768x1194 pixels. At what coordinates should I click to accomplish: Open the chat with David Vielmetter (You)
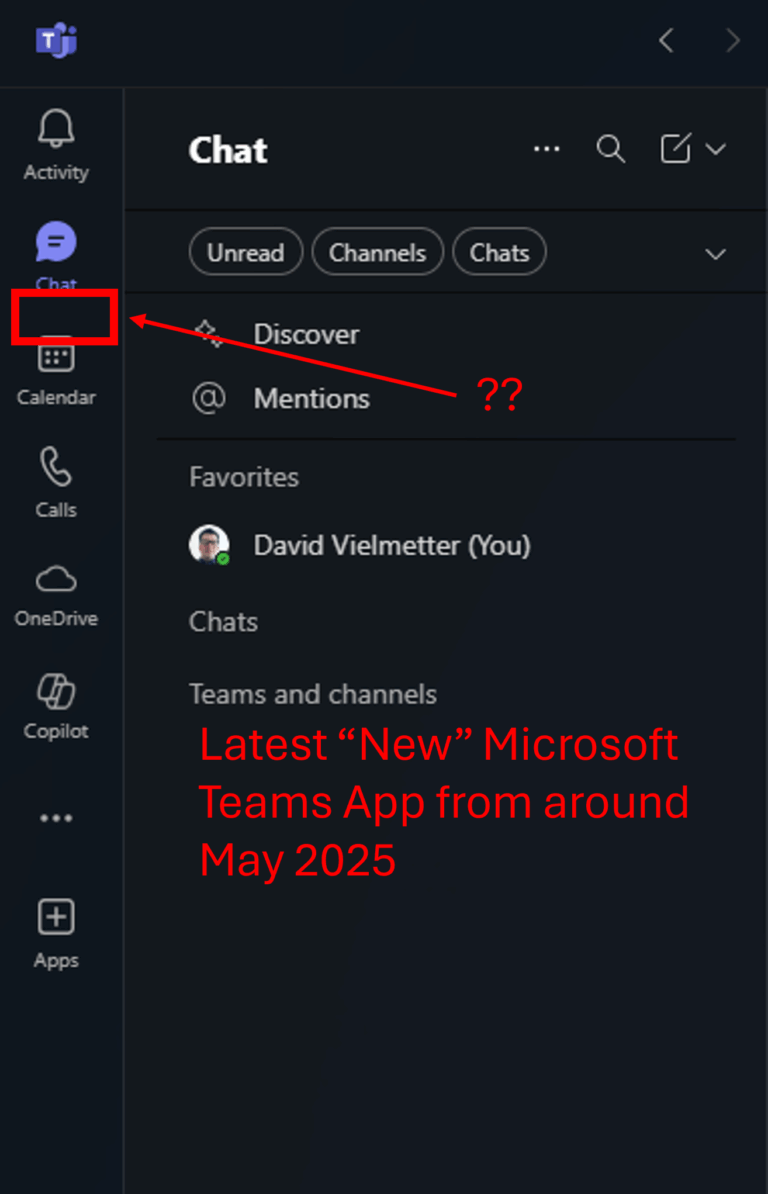pos(391,545)
